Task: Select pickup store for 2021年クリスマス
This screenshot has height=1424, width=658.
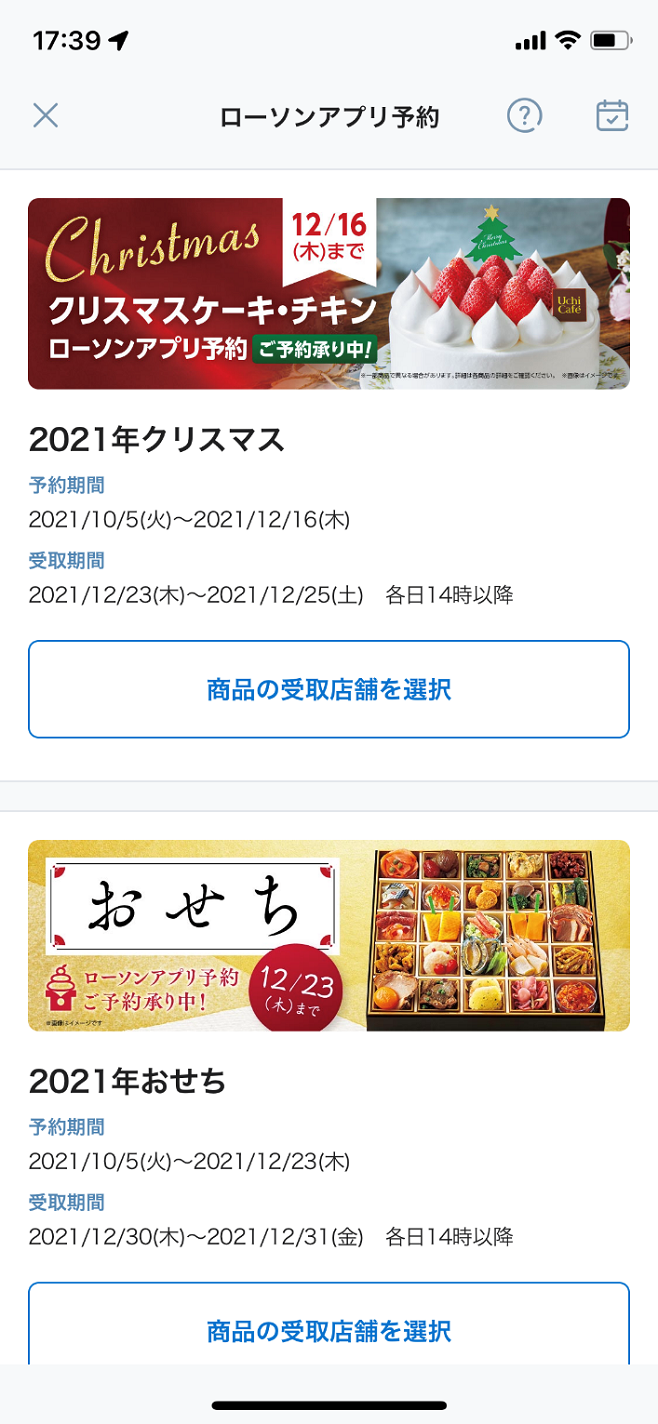Action: (x=329, y=689)
